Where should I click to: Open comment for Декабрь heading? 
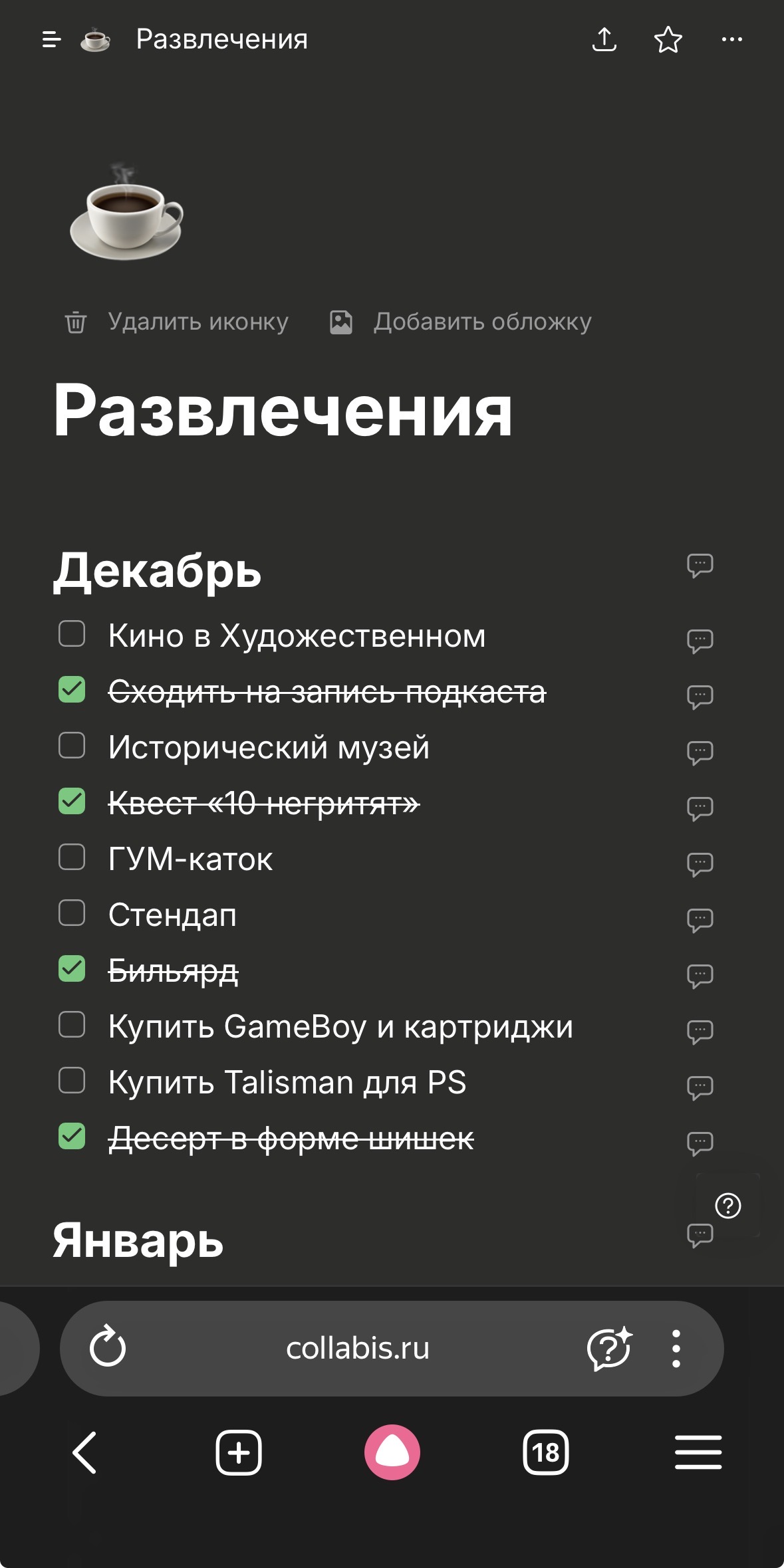pyautogui.click(x=700, y=566)
